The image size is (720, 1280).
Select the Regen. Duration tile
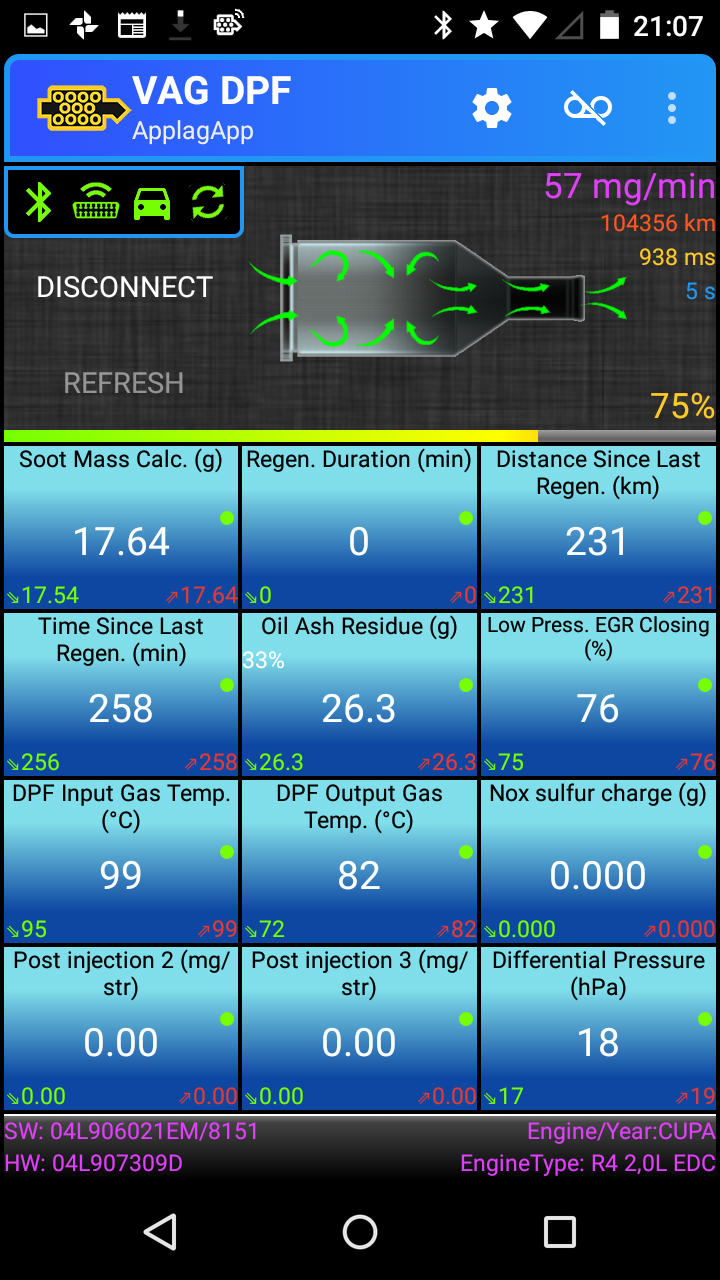[x=359, y=527]
